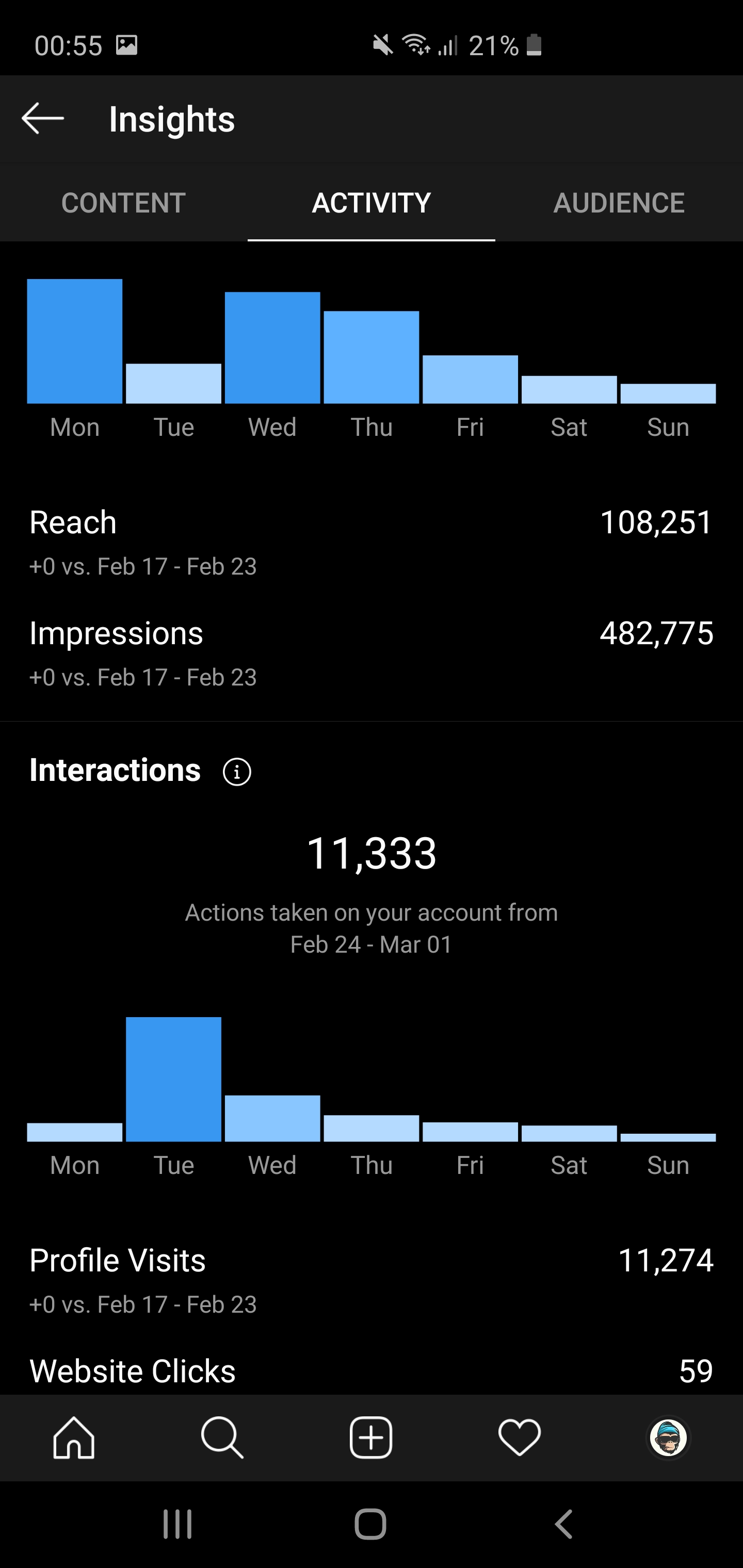The image size is (743, 1568).
Task: Open the home feed
Action: click(x=74, y=1438)
